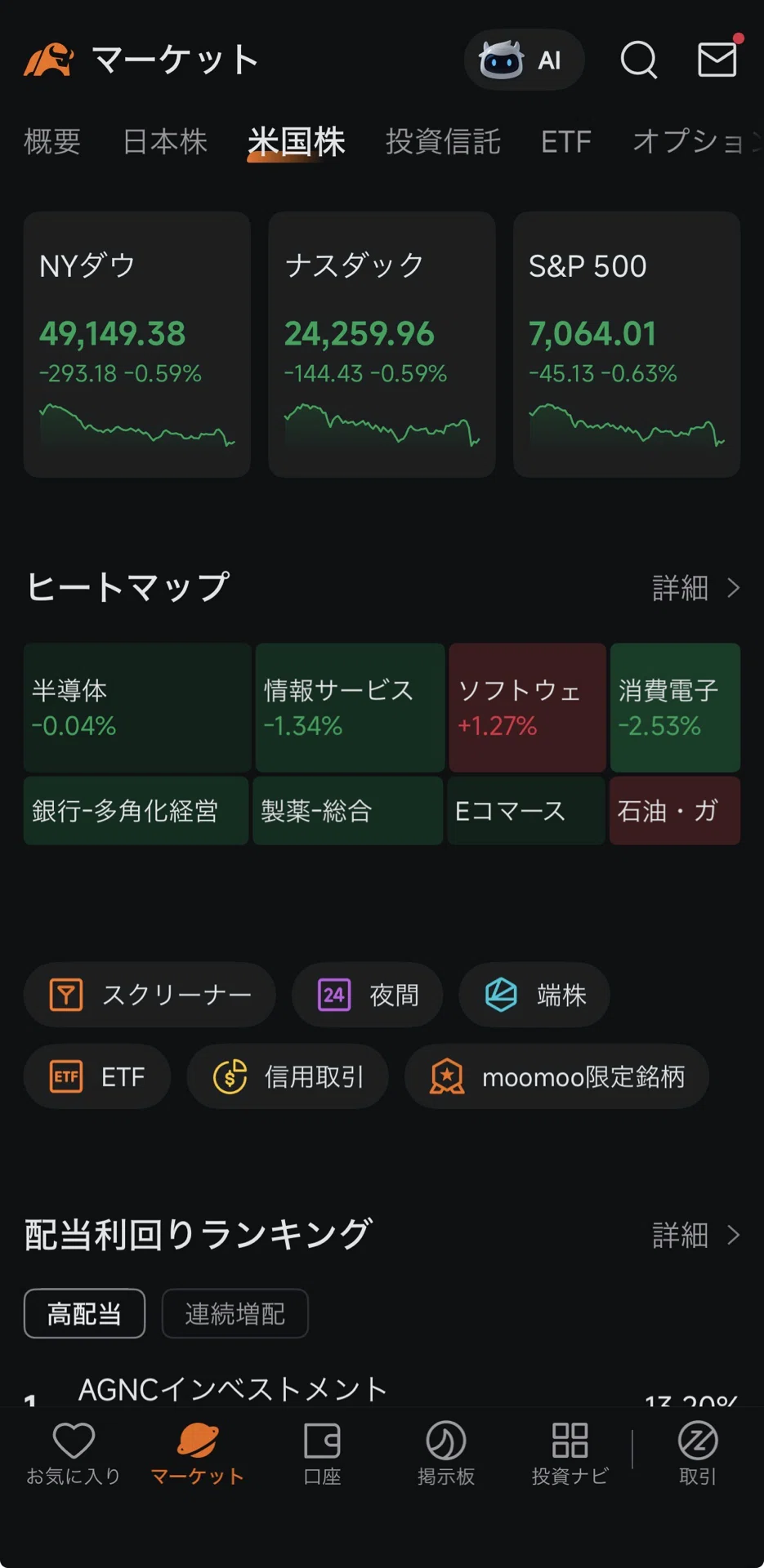Open the スクリーナー shortcut
The width and height of the screenshot is (764, 1568).
[150, 995]
